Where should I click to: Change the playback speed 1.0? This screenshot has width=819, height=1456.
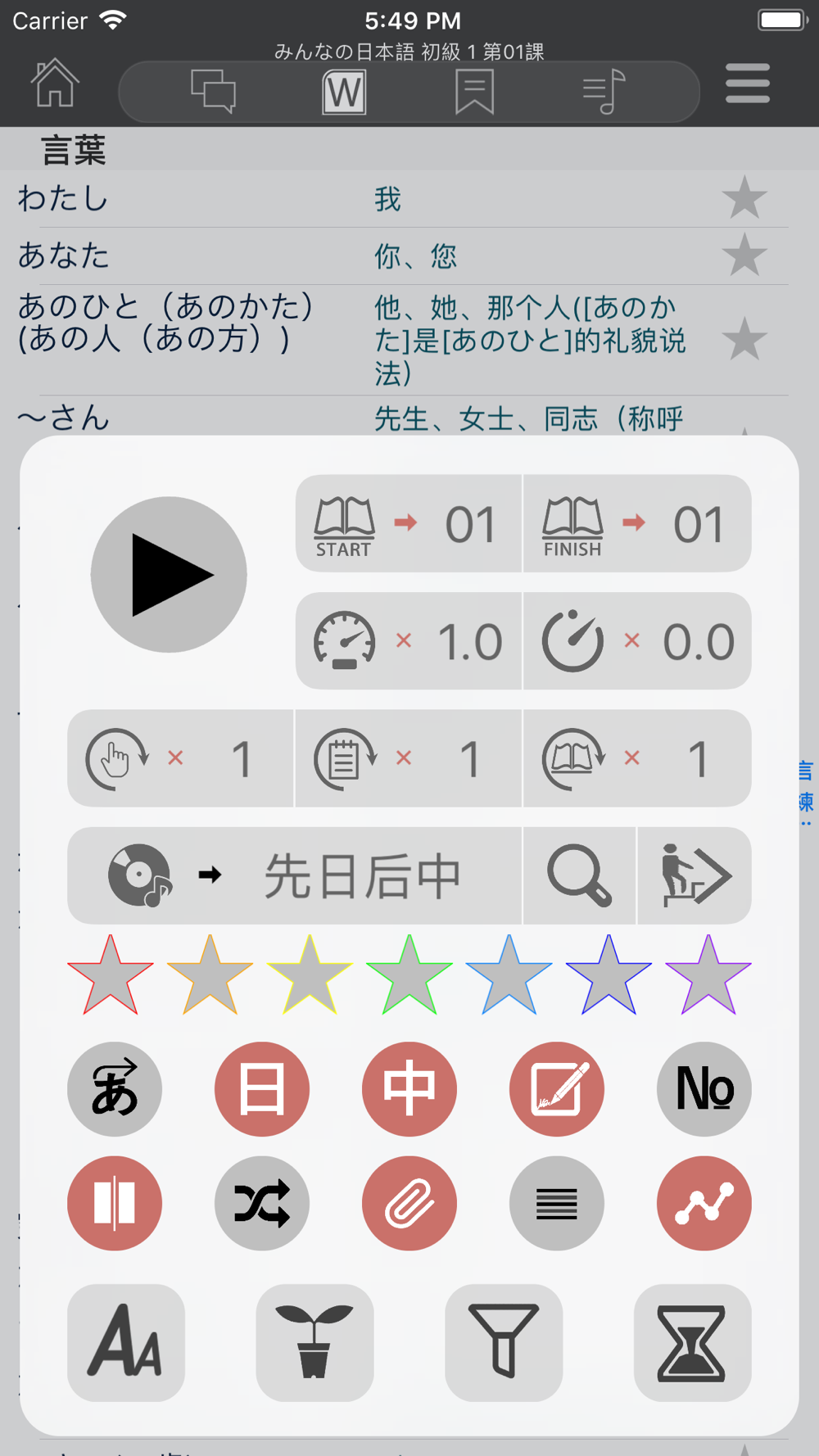point(409,640)
